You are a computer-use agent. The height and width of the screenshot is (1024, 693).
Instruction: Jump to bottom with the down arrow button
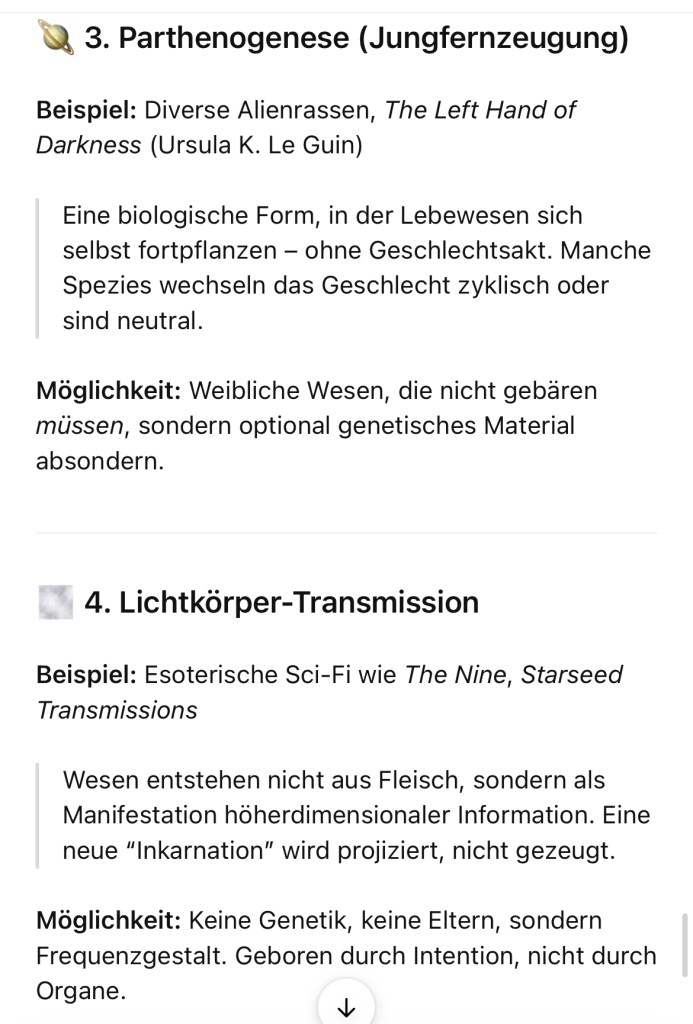point(346,1006)
